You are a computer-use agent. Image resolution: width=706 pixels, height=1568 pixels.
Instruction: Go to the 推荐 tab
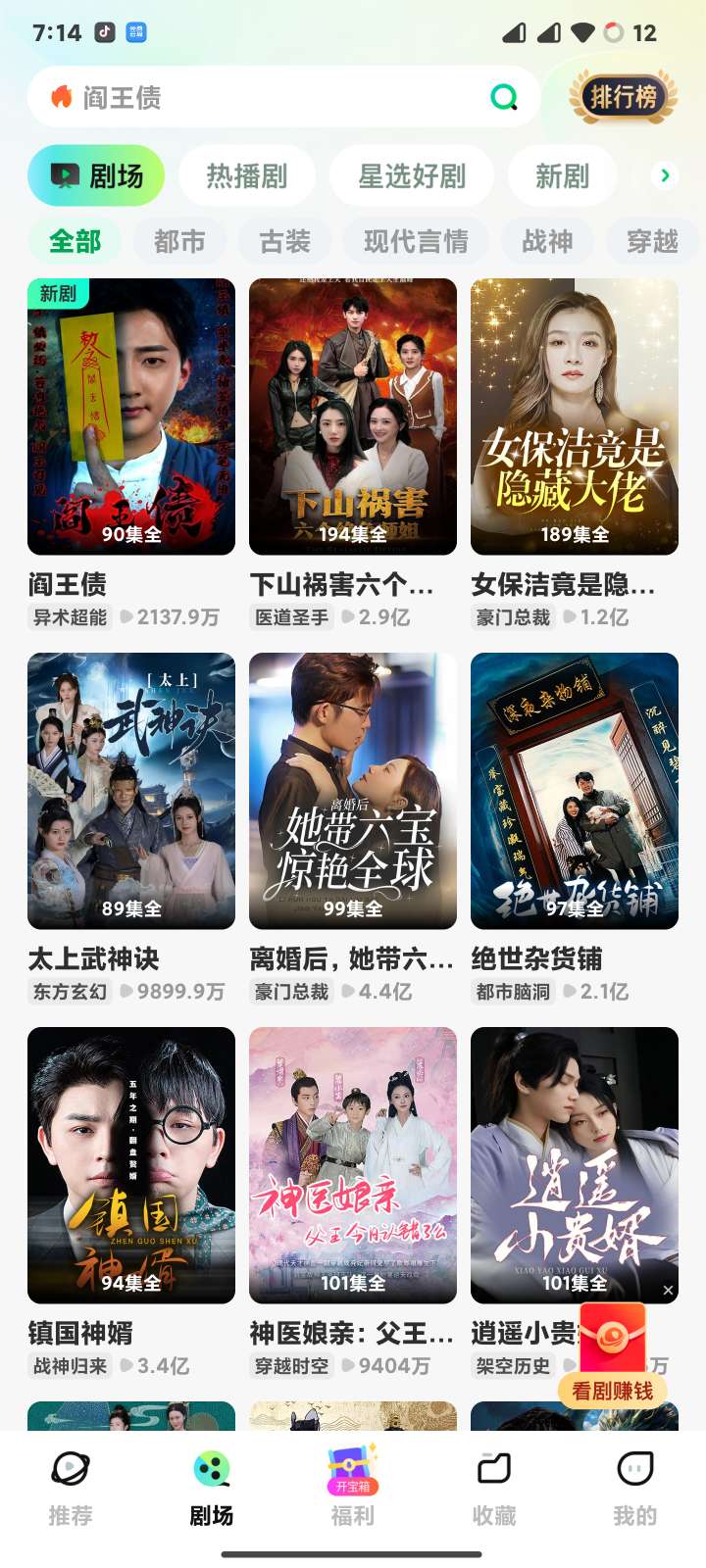click(71, 1488)
